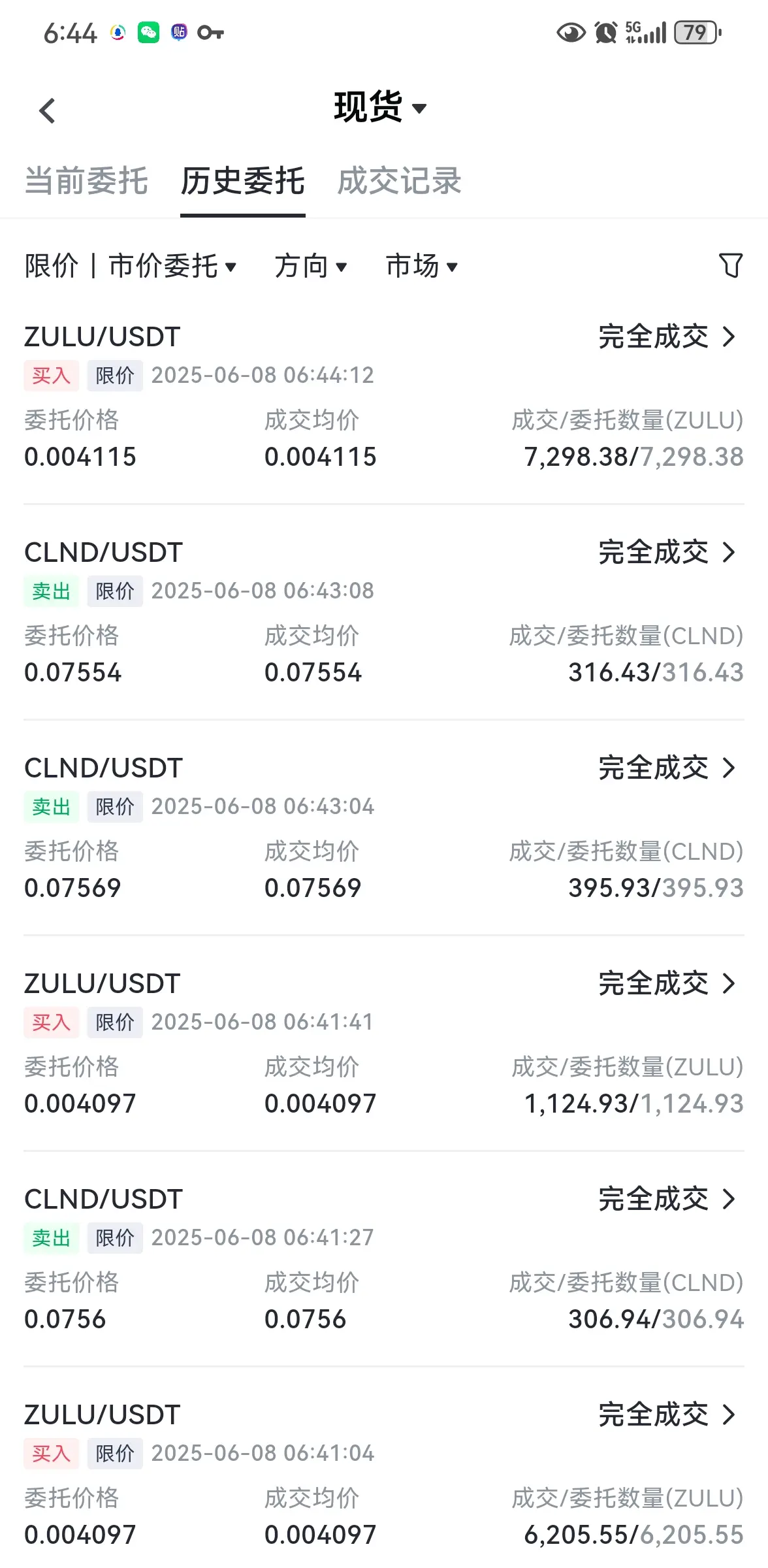Switch to the 成交记录 tab
768x1568 pixels.
[x=399, y=181]
